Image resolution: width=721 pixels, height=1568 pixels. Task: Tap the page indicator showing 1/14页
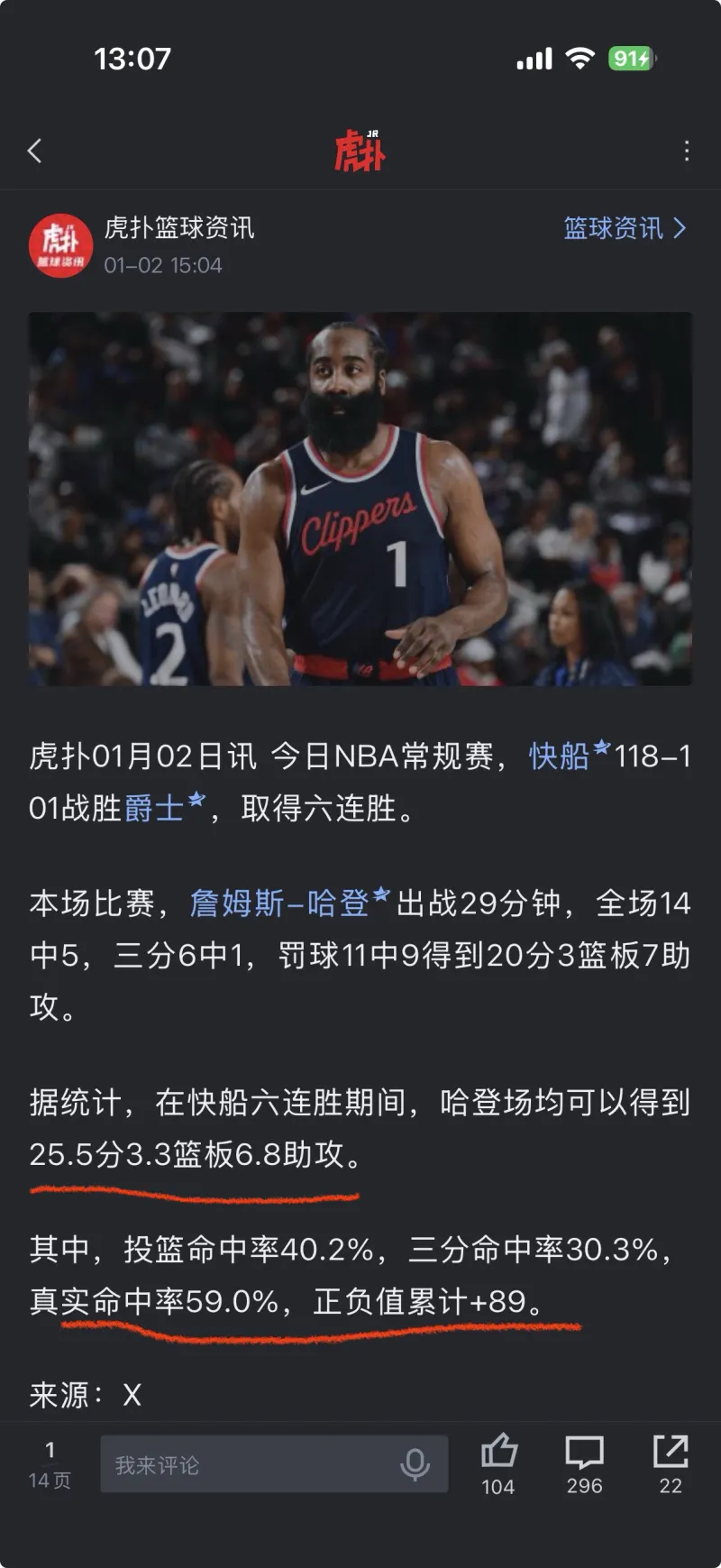pos(50,1463)
